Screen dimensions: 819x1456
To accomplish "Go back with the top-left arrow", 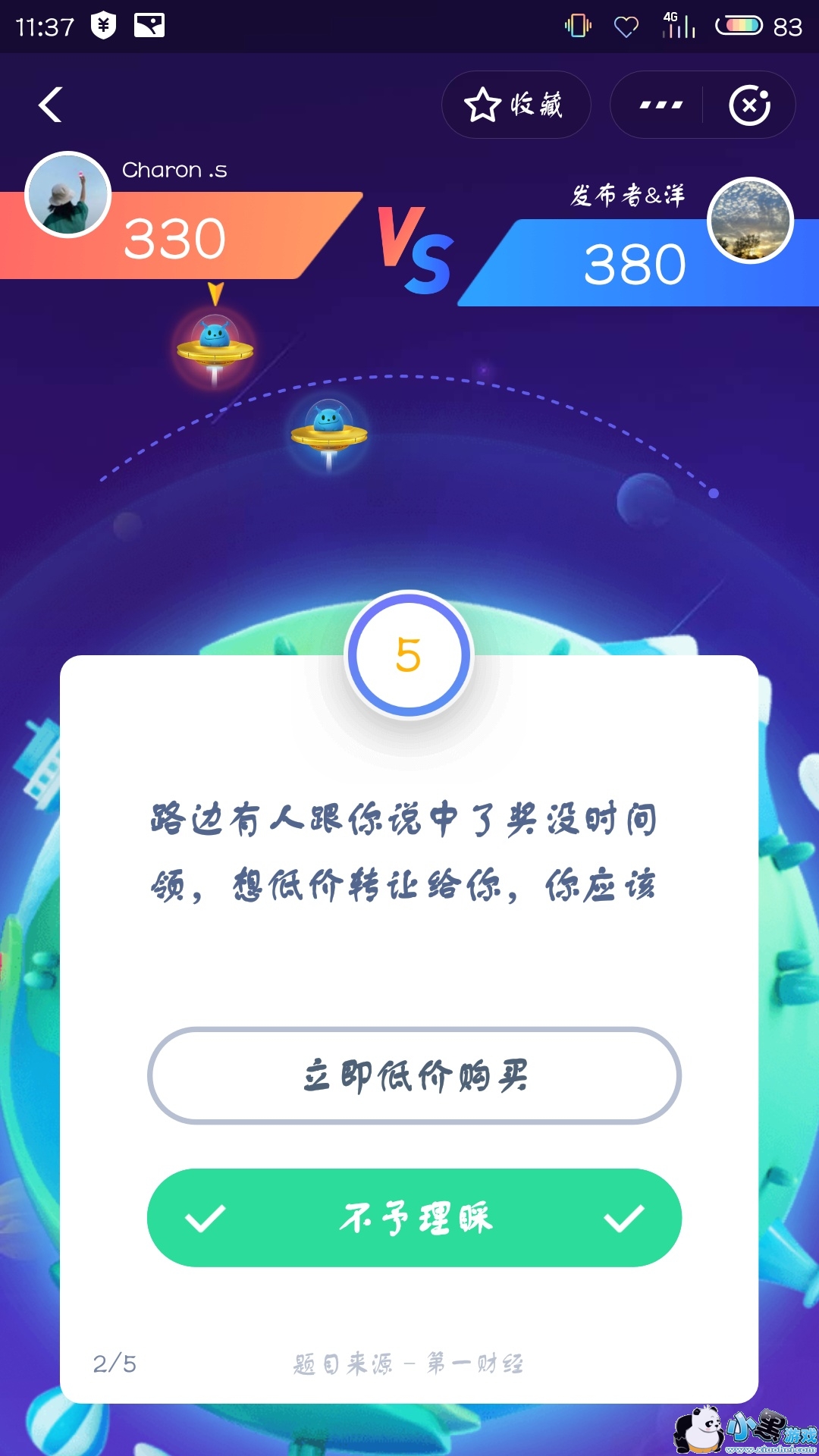I will pos(50,105).
